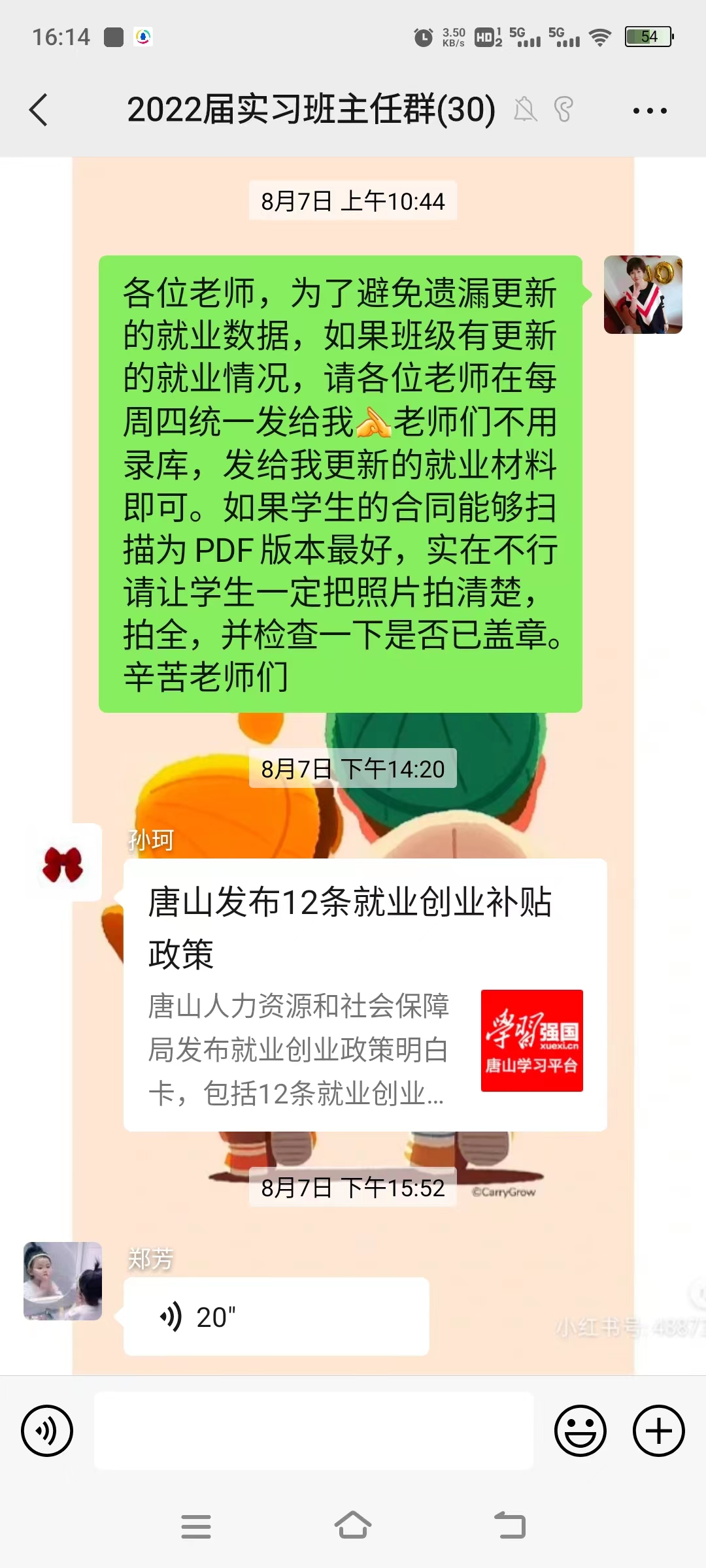Screen dimensions: 706x1568
Task: View the avatar of the green message sender
Action: click(x=643, y=295)
